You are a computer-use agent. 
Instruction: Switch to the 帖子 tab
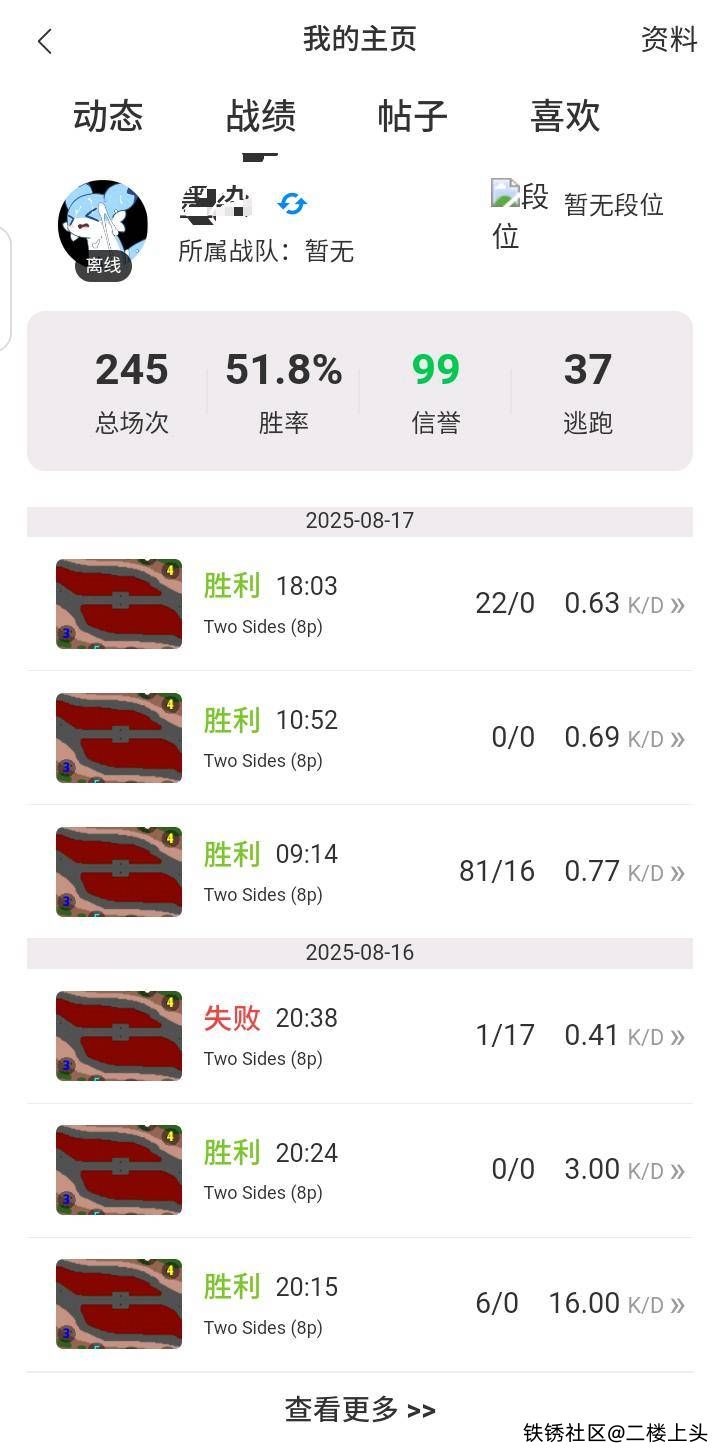pos(412,116)
